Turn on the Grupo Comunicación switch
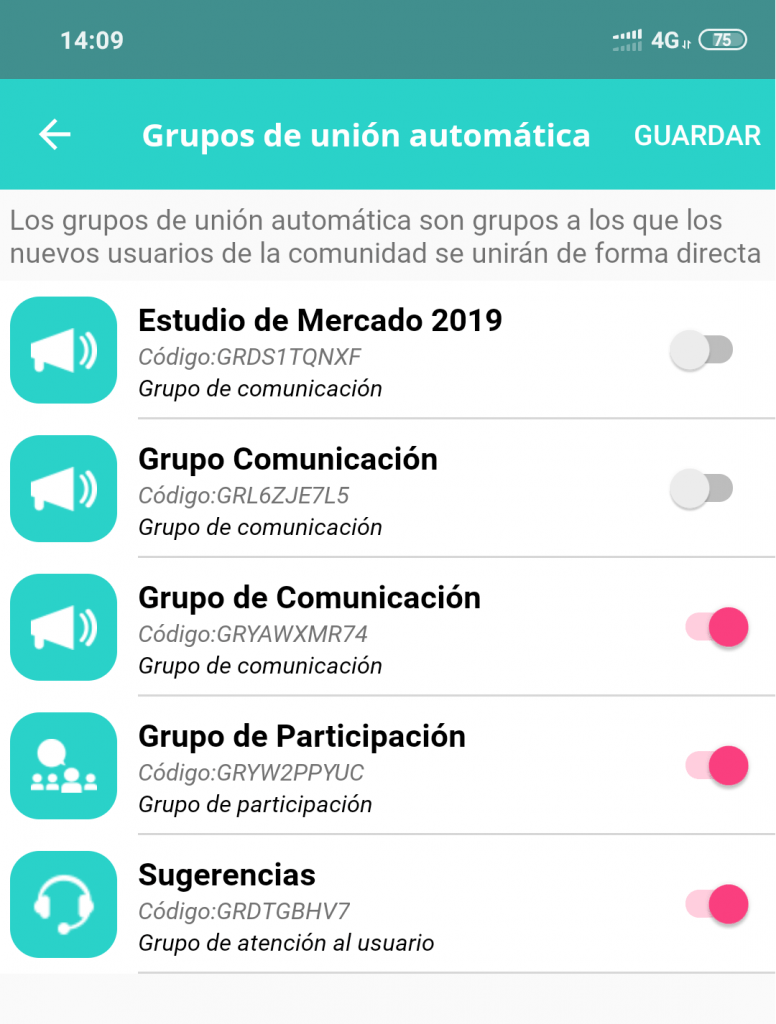Viewport: 776px width, 1024px height. point(701,489)
